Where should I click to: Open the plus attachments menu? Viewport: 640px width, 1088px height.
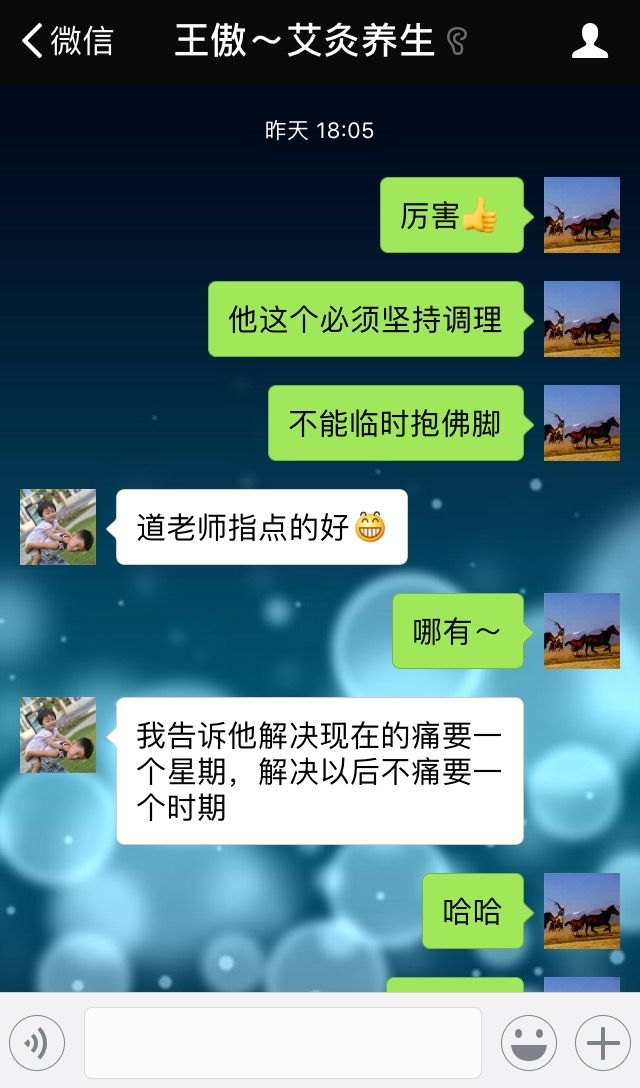pyautogui.click(x=603, y=1042)
